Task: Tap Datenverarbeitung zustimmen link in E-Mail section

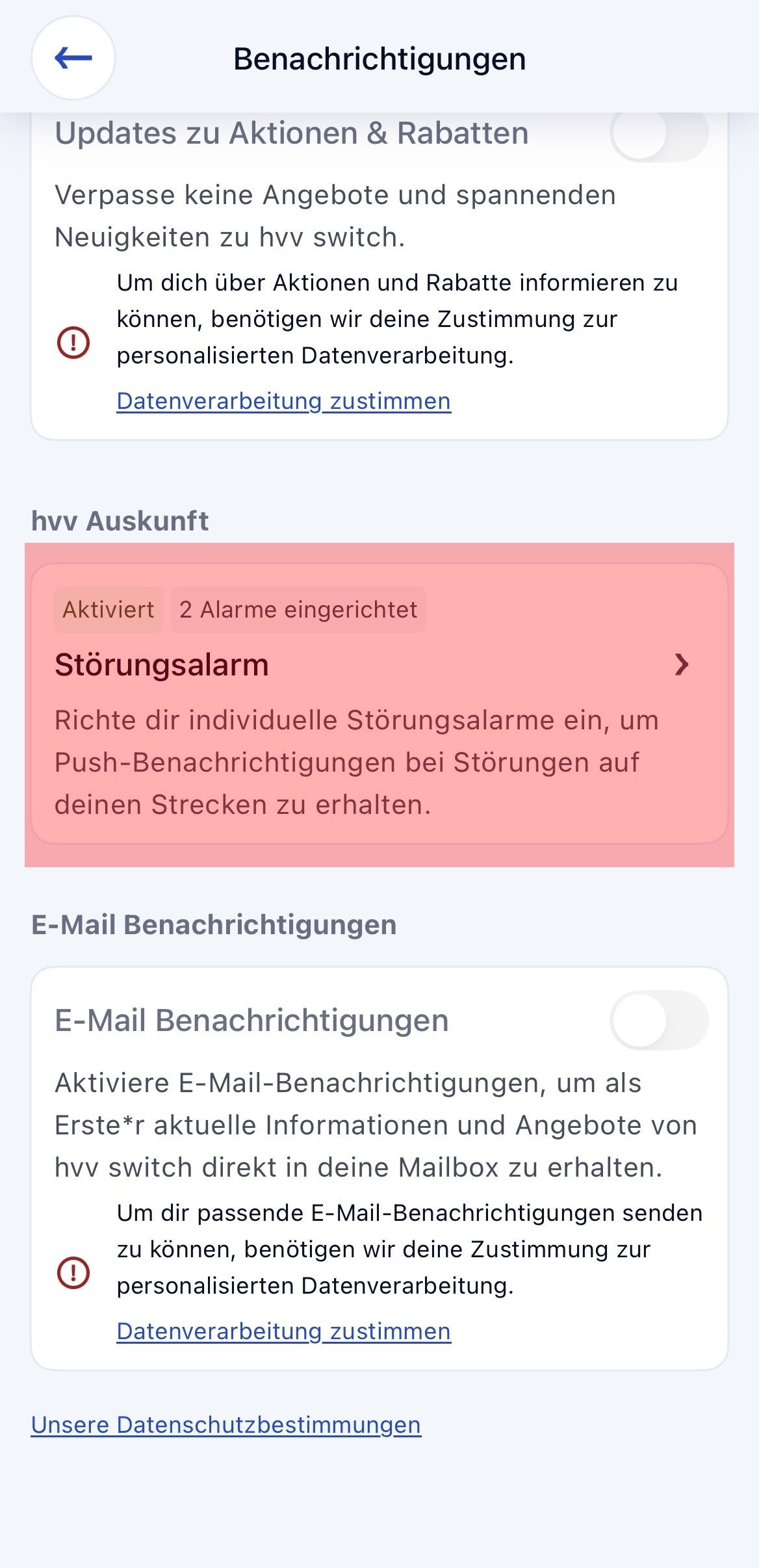Action: click(x=283, y=1331)
